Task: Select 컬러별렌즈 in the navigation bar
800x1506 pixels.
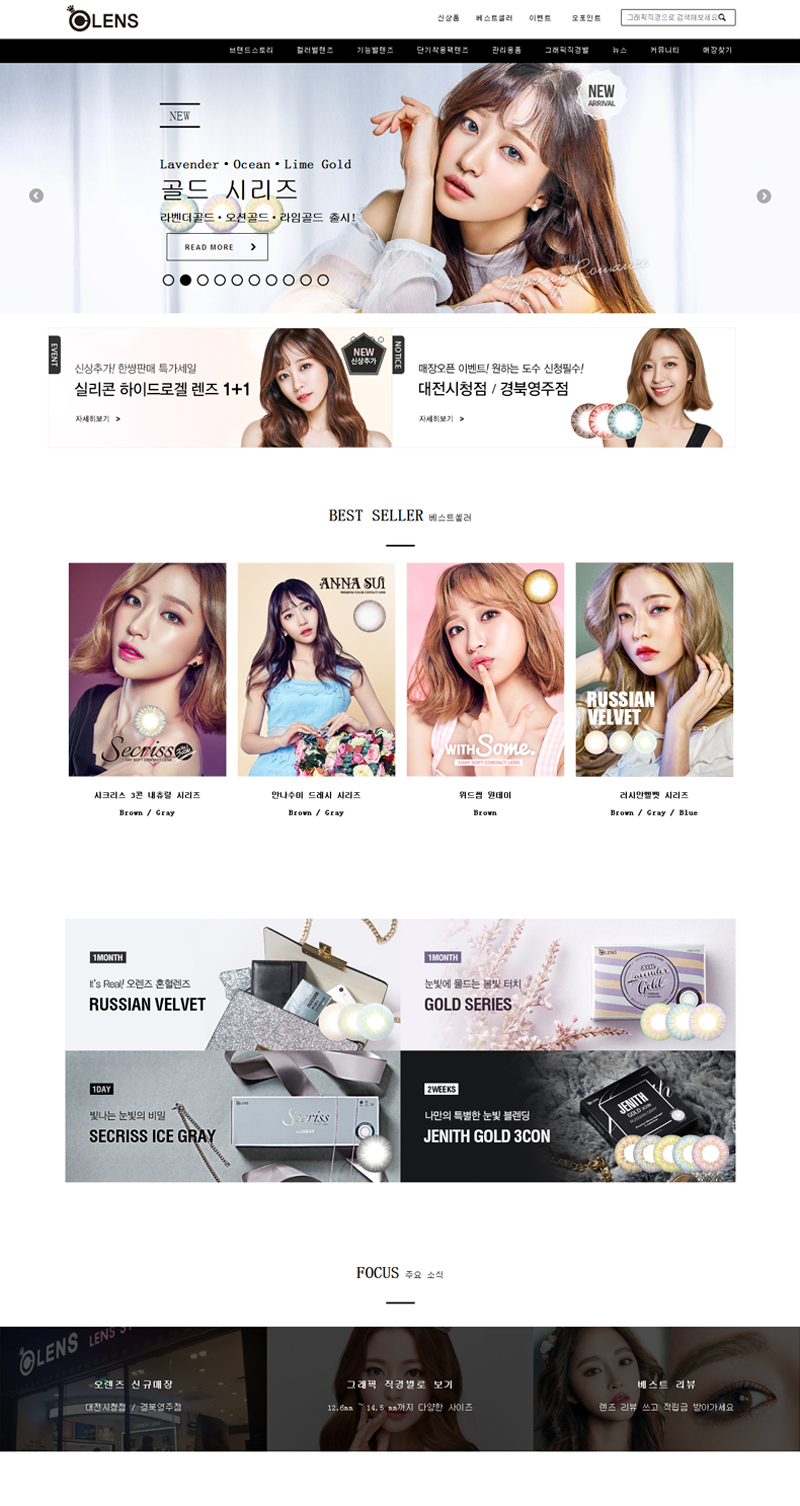Action: tap(314, 50)
